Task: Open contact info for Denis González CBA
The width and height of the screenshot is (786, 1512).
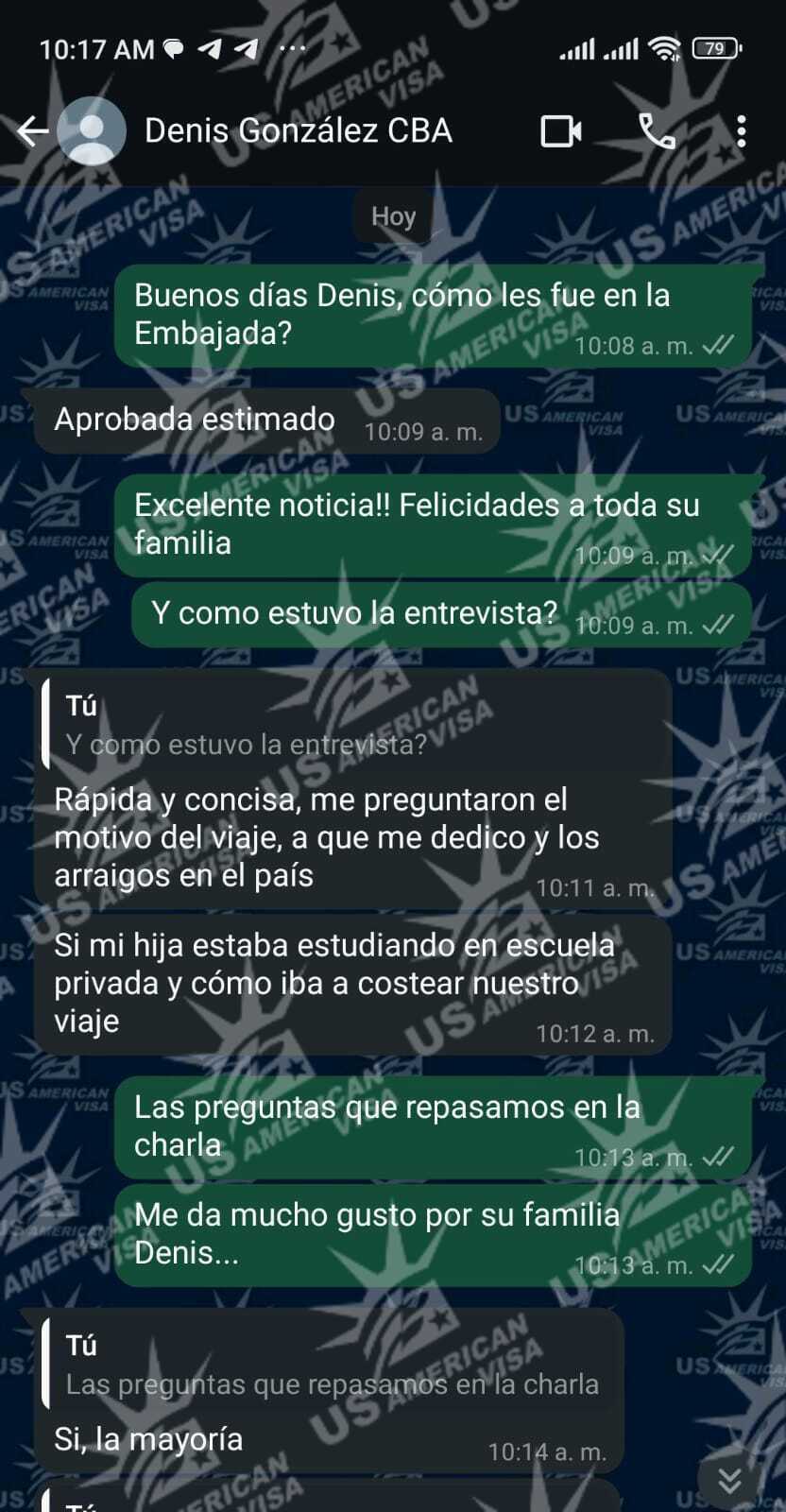Action: [298, 131]
